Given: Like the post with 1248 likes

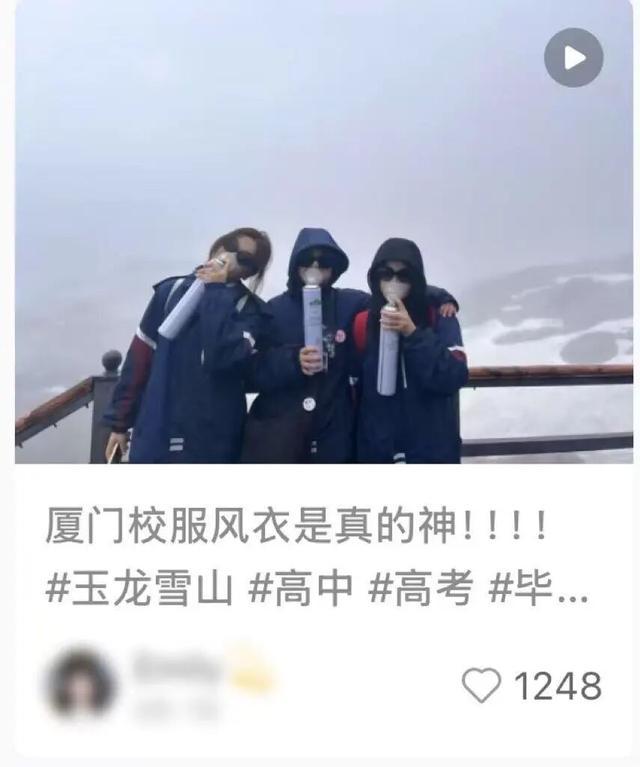Looking at the screenshot, I should (x=481, y=685).
